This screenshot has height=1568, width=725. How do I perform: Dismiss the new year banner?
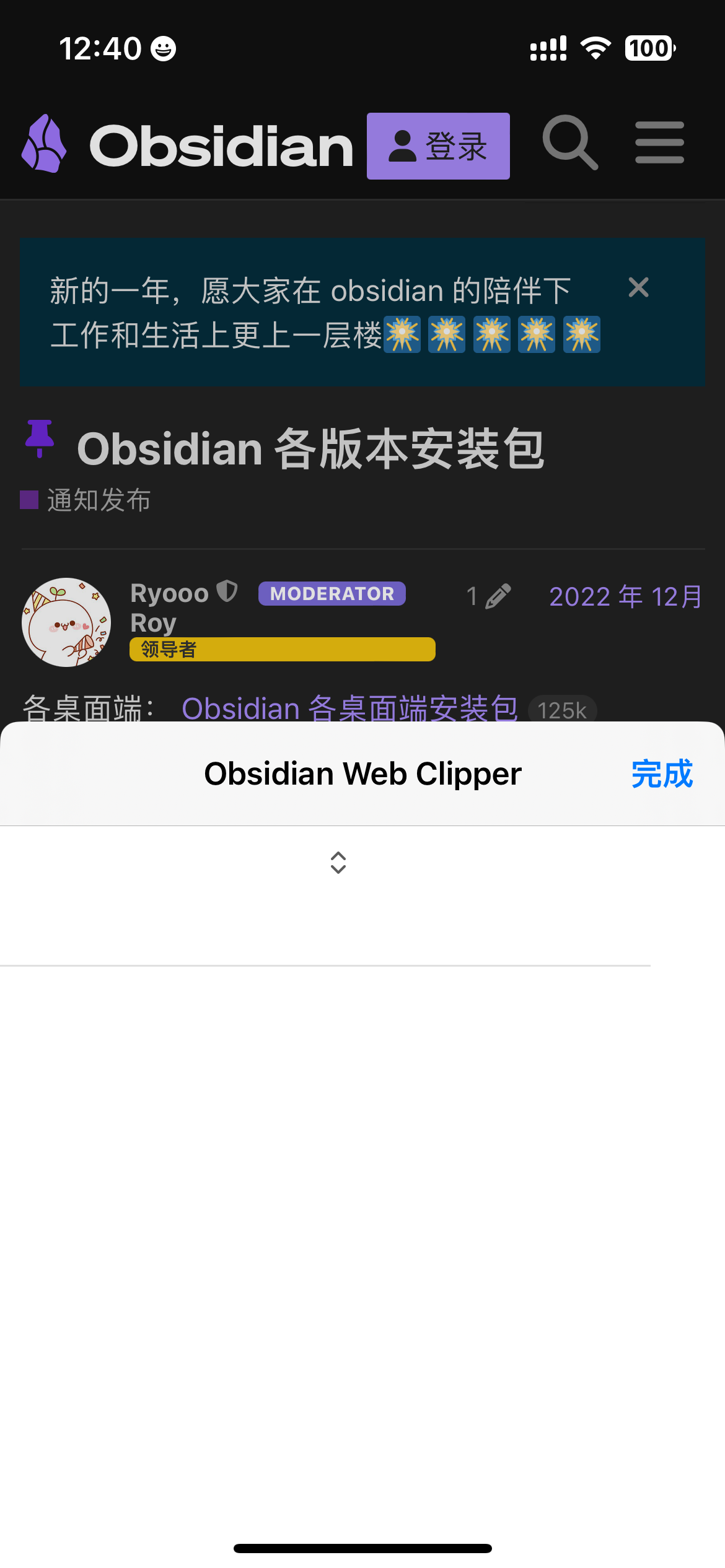[638, 288]
